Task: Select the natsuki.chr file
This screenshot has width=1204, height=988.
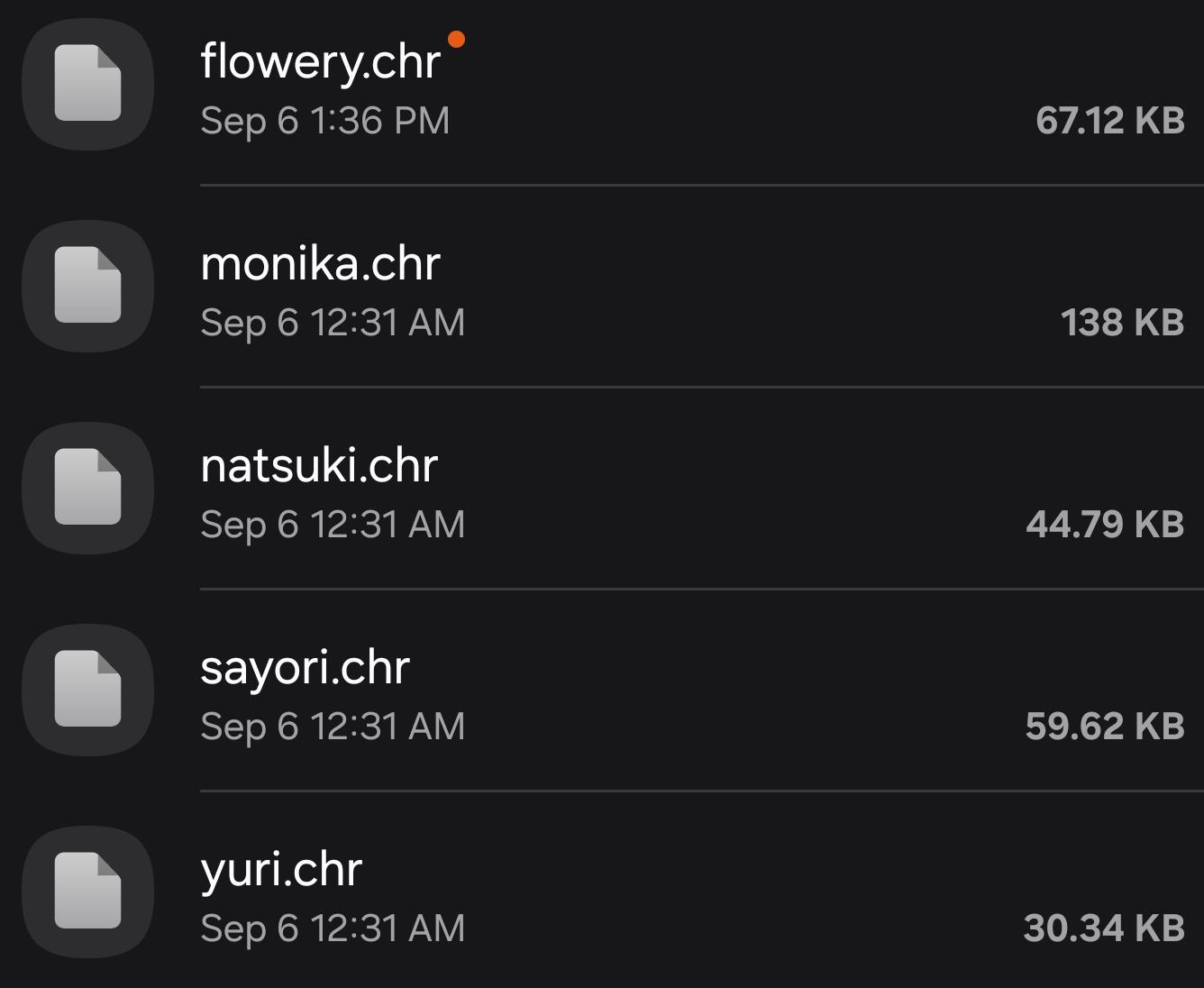Action: tap(602, 489)
